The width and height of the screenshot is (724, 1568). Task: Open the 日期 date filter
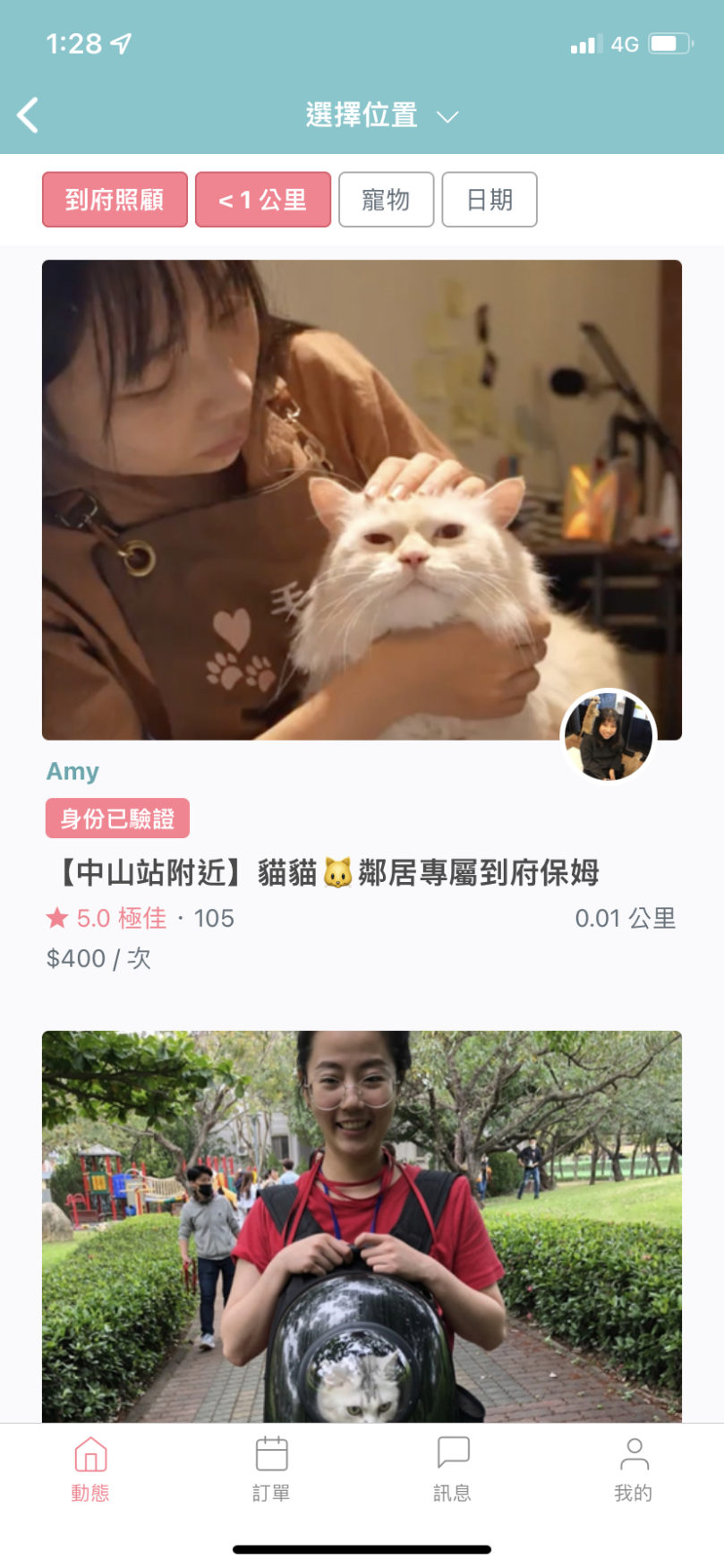(489, 200)
